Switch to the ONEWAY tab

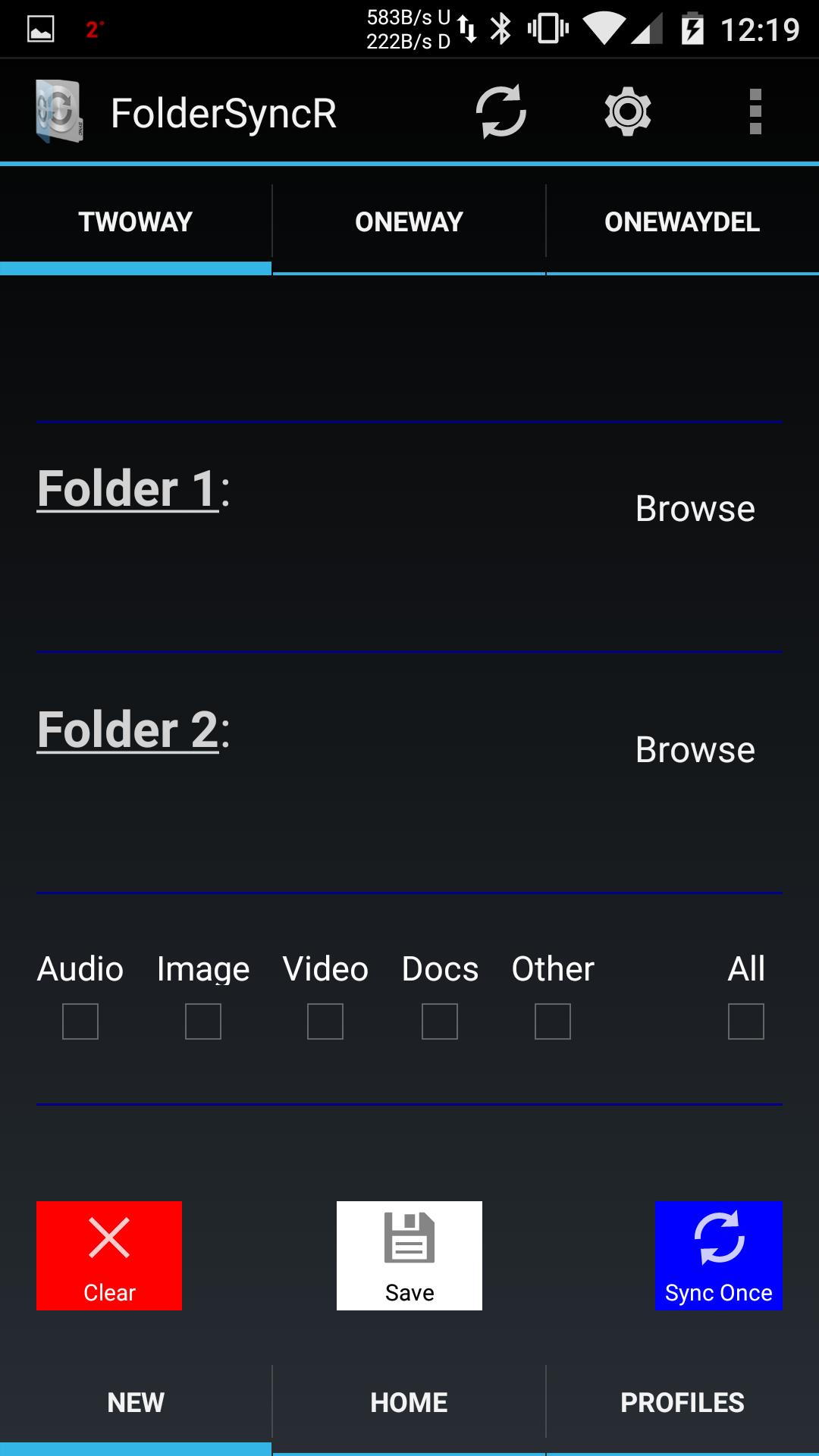[409, 221]
